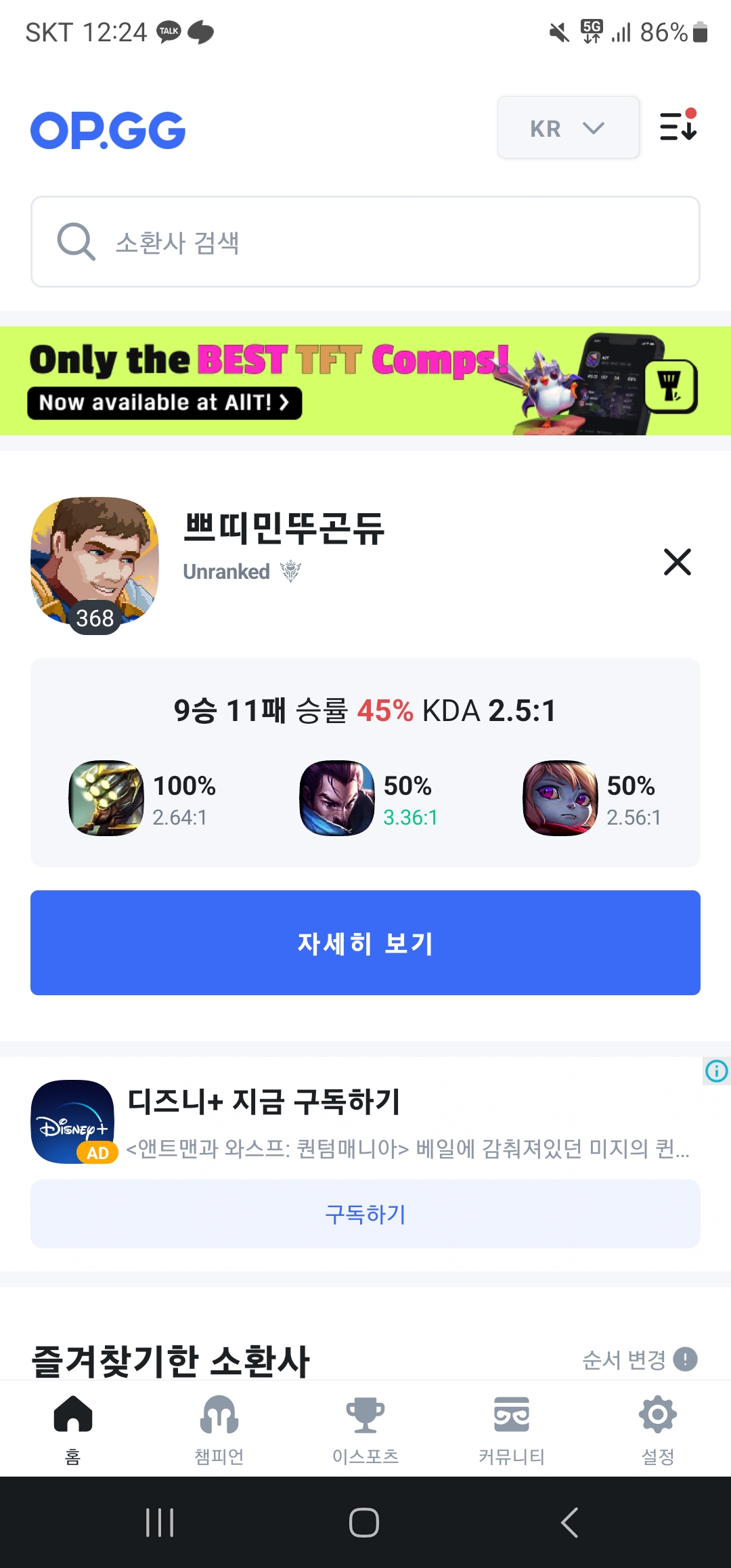Tap the system back button

click(x=569, y=1523)
